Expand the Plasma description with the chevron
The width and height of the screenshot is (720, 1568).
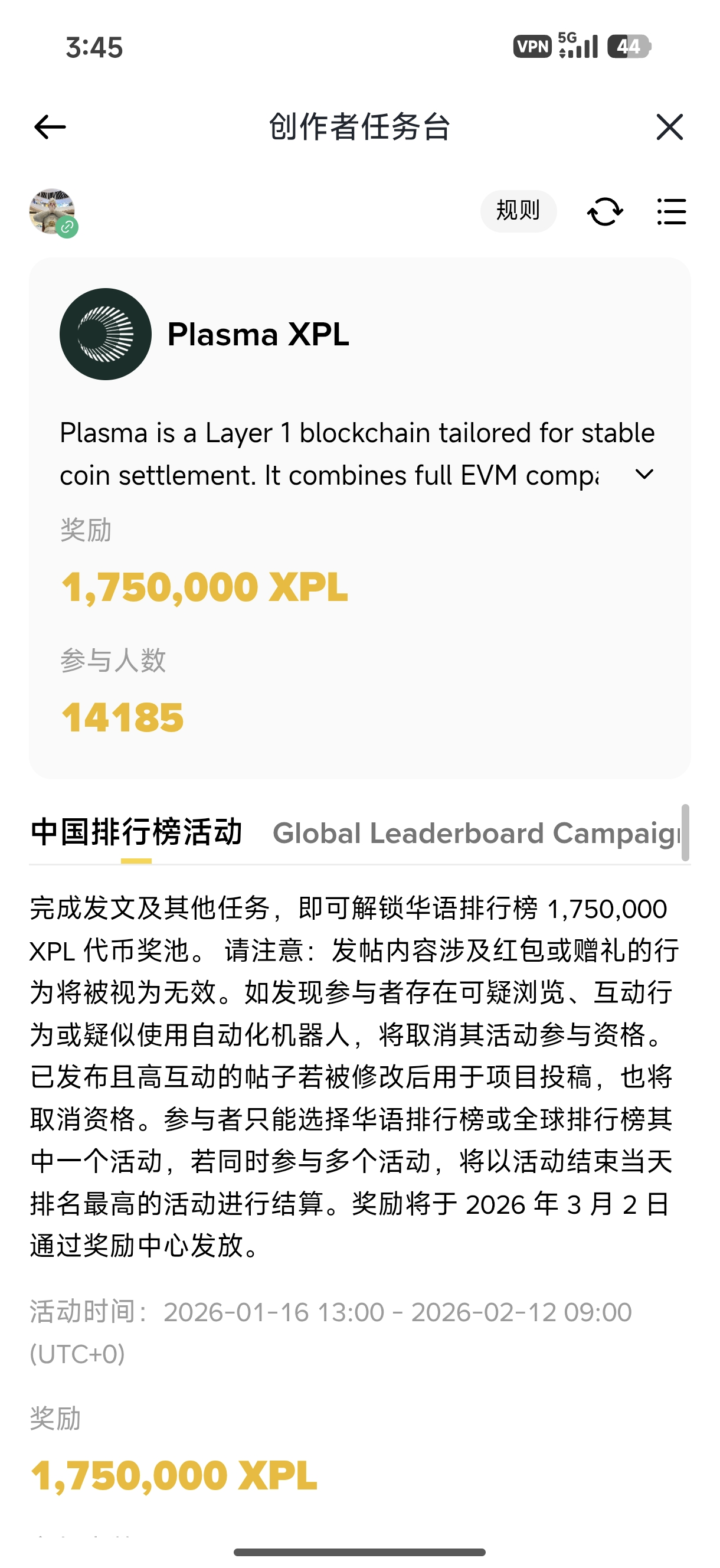[x=644, y=474]
